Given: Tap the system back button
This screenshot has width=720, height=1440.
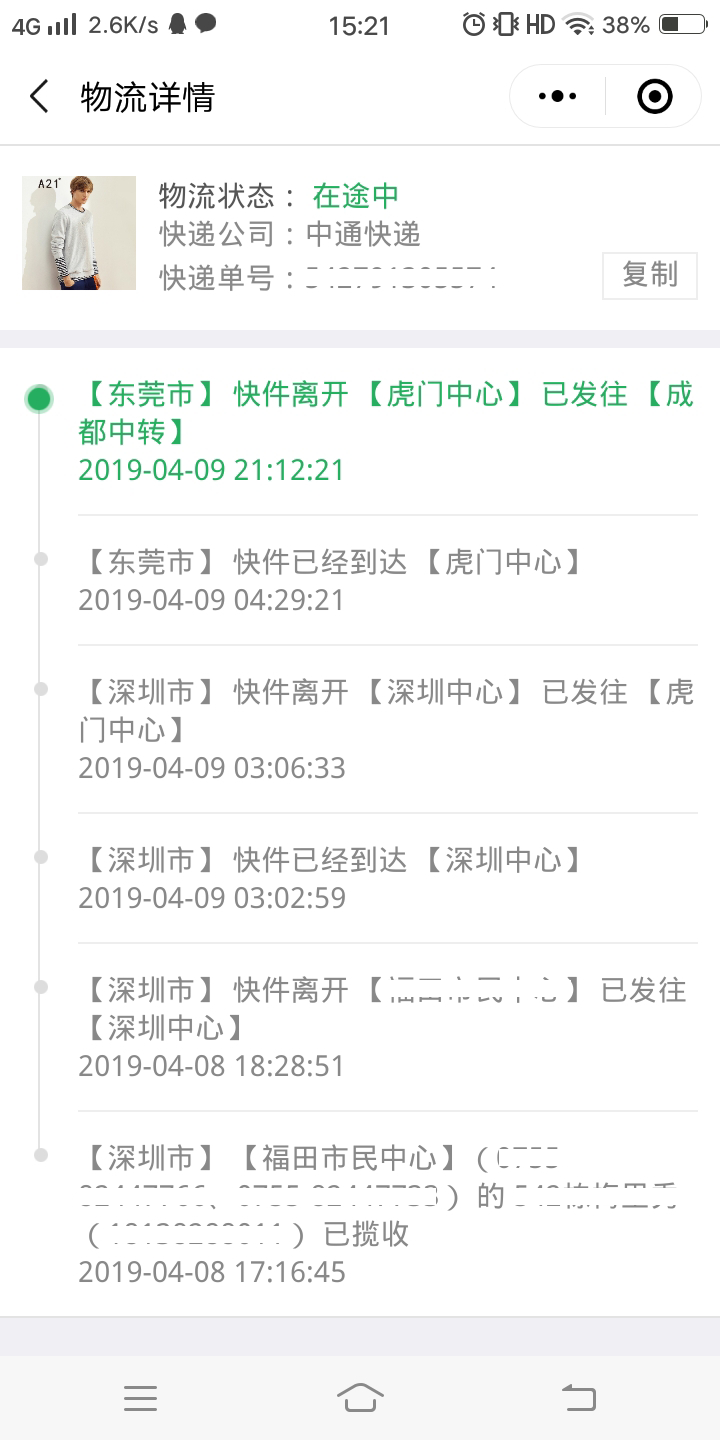Looking at the screenshot, I should click(x=578, y=1397).
